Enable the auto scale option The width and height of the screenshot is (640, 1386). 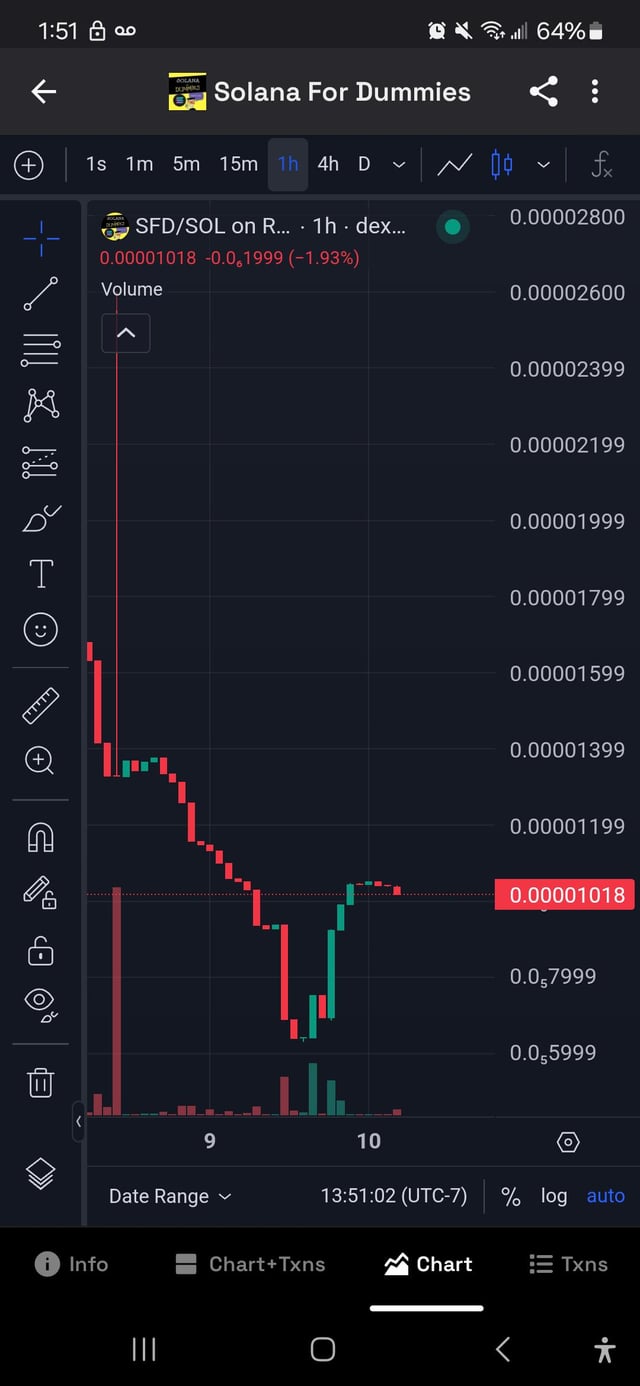(x=605, y=1196)
